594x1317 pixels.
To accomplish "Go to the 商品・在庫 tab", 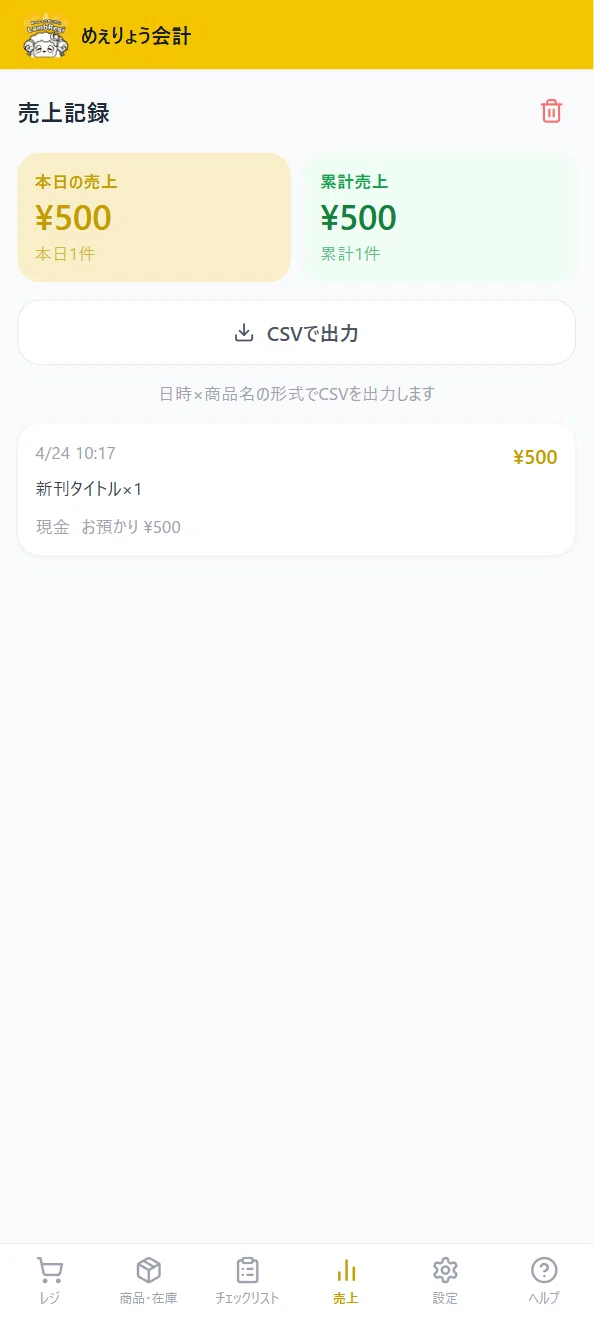I will tap(148, 1281).
